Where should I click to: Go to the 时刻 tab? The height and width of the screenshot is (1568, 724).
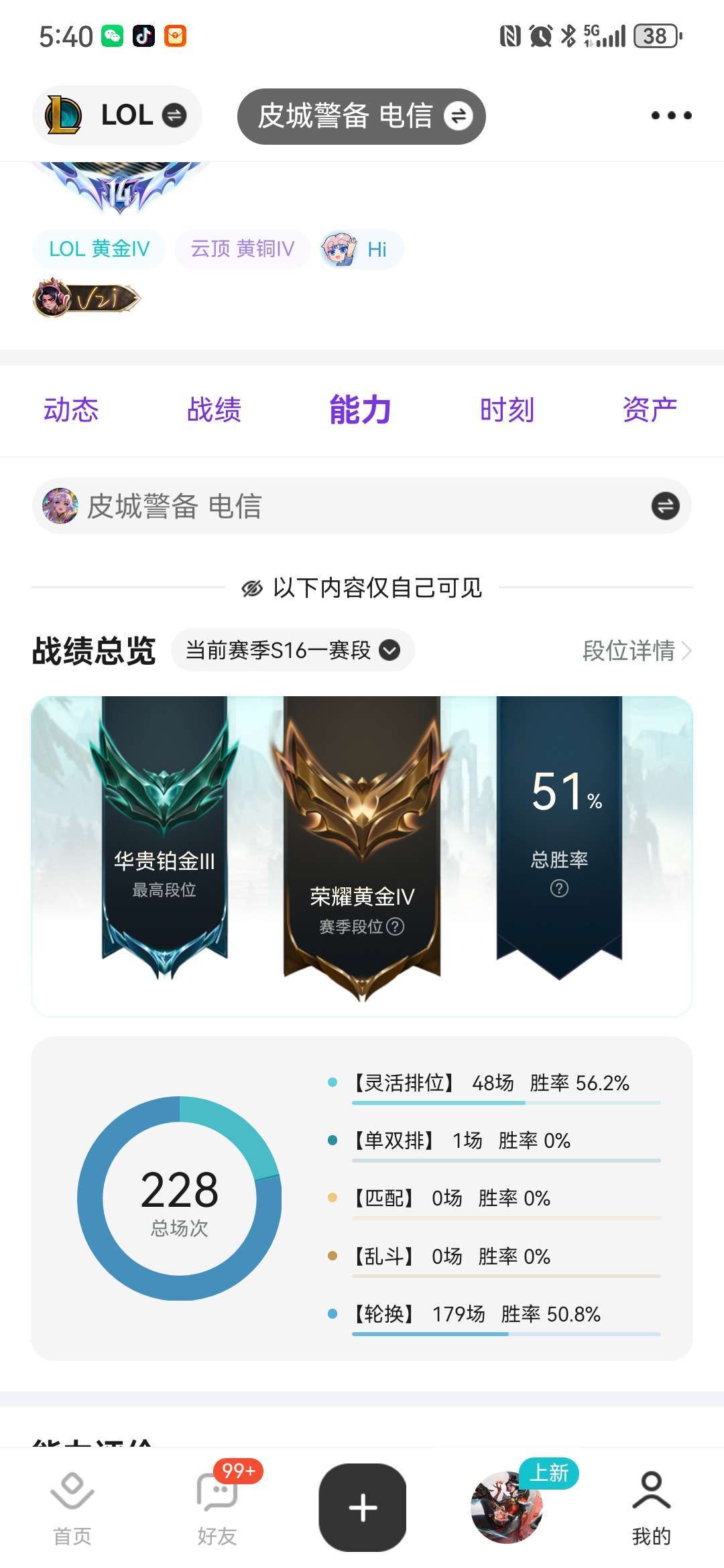tap(507, 409)
